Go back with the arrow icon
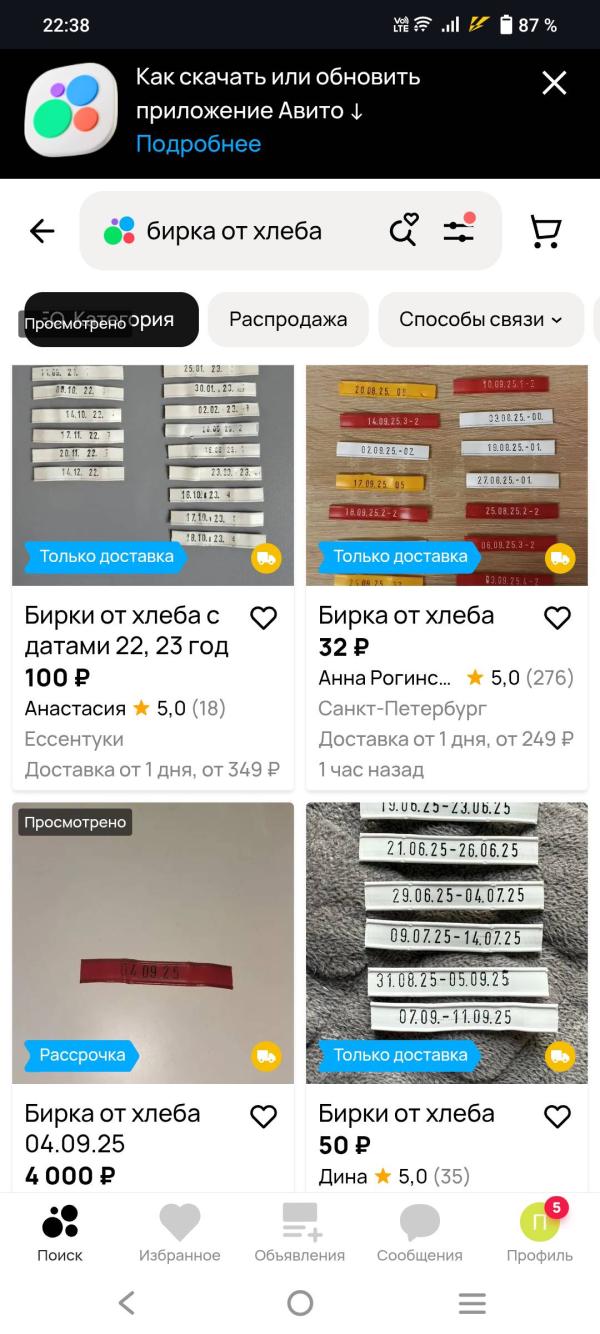Screen dimensions: 600x1334 42,231
